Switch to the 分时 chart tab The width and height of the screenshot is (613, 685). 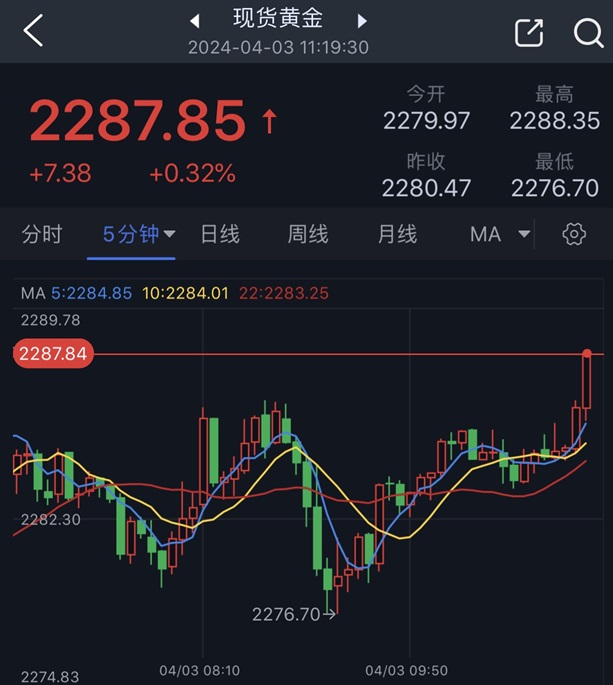coord(42,234)
